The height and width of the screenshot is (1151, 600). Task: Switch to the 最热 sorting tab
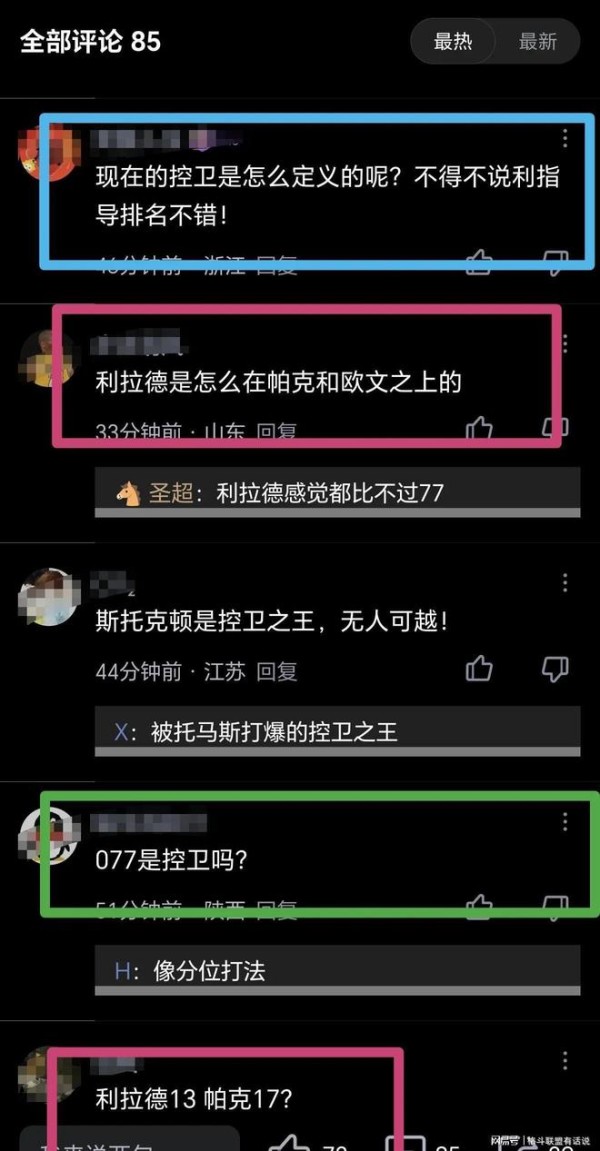pos(453,42)
